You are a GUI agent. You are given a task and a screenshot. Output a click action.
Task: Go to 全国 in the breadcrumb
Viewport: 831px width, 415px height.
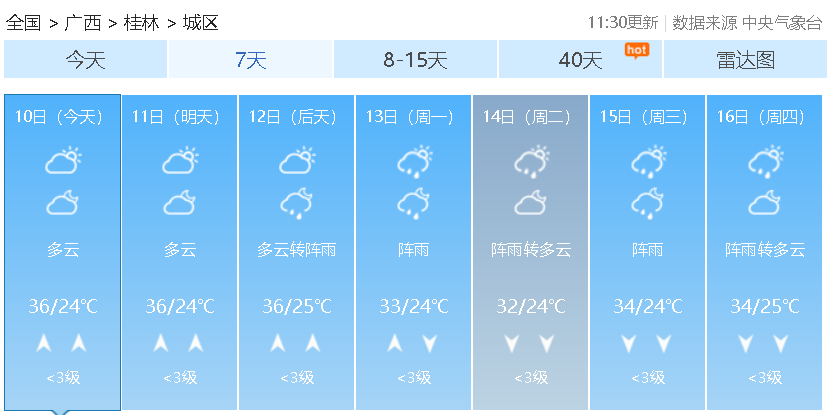pos(24,22)
